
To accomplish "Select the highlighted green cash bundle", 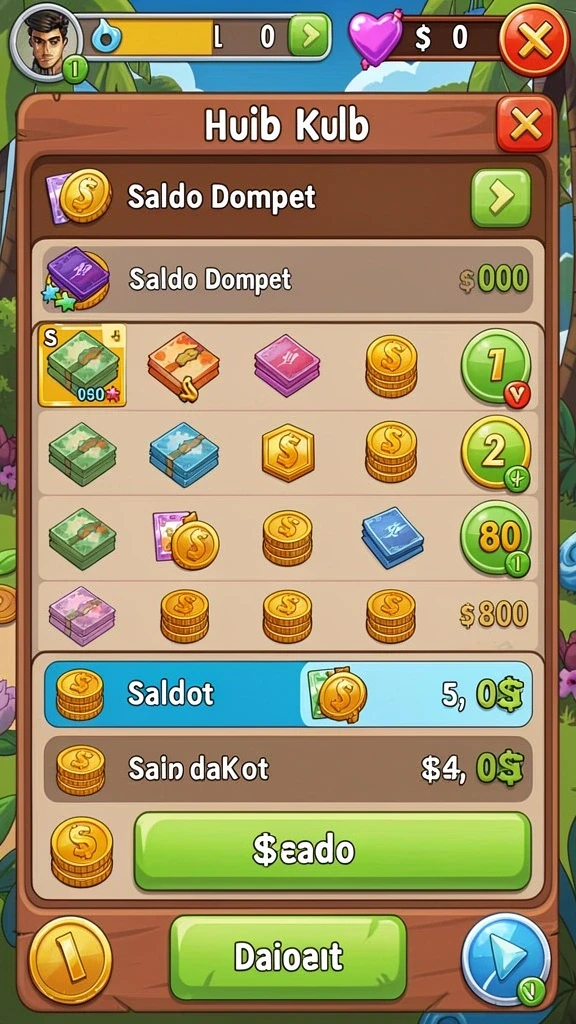I will click(82, 365).
